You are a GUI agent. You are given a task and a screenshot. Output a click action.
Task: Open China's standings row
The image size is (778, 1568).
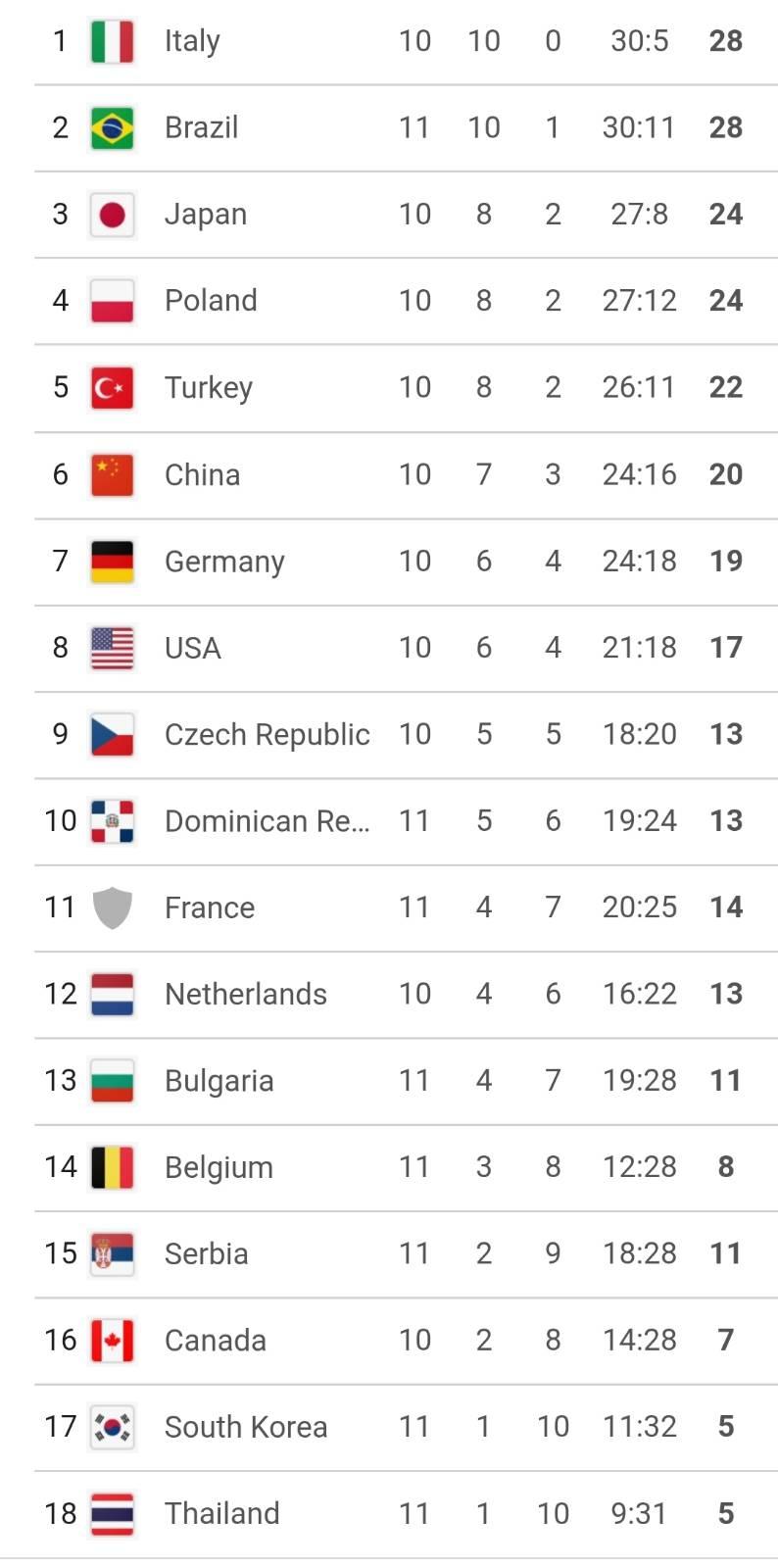[x=406, y=475]
